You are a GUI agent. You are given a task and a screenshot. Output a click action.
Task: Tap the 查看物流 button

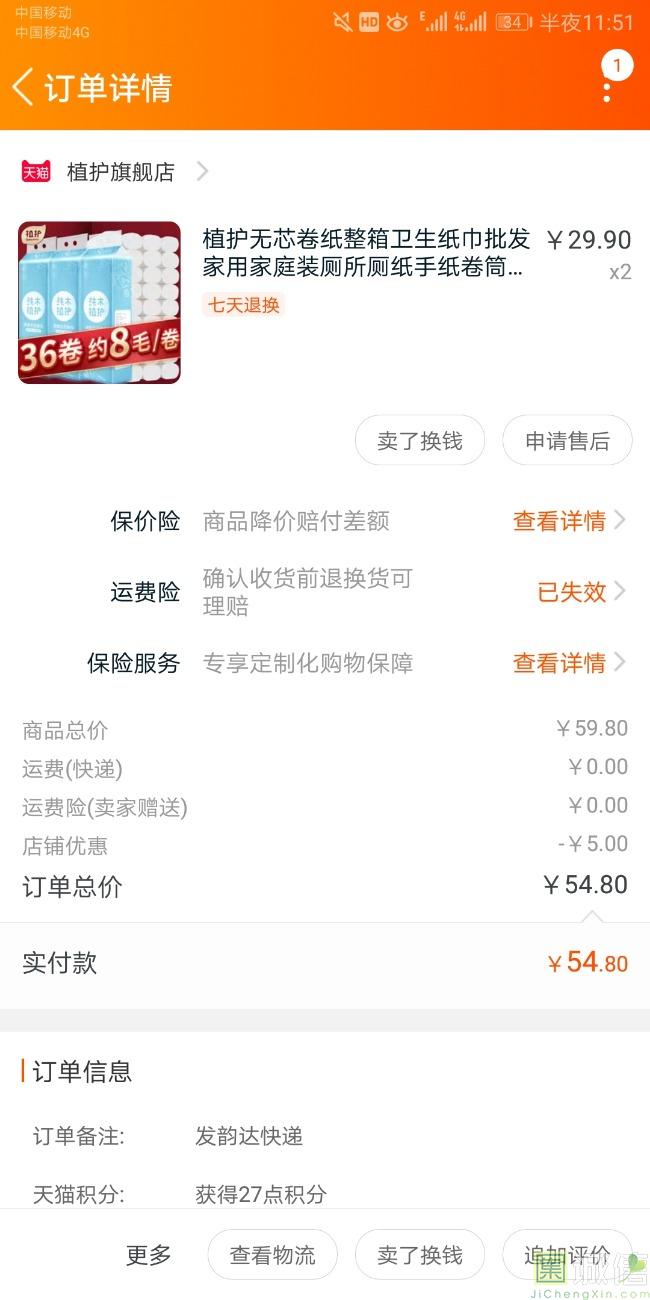[x=272, y=1255]
